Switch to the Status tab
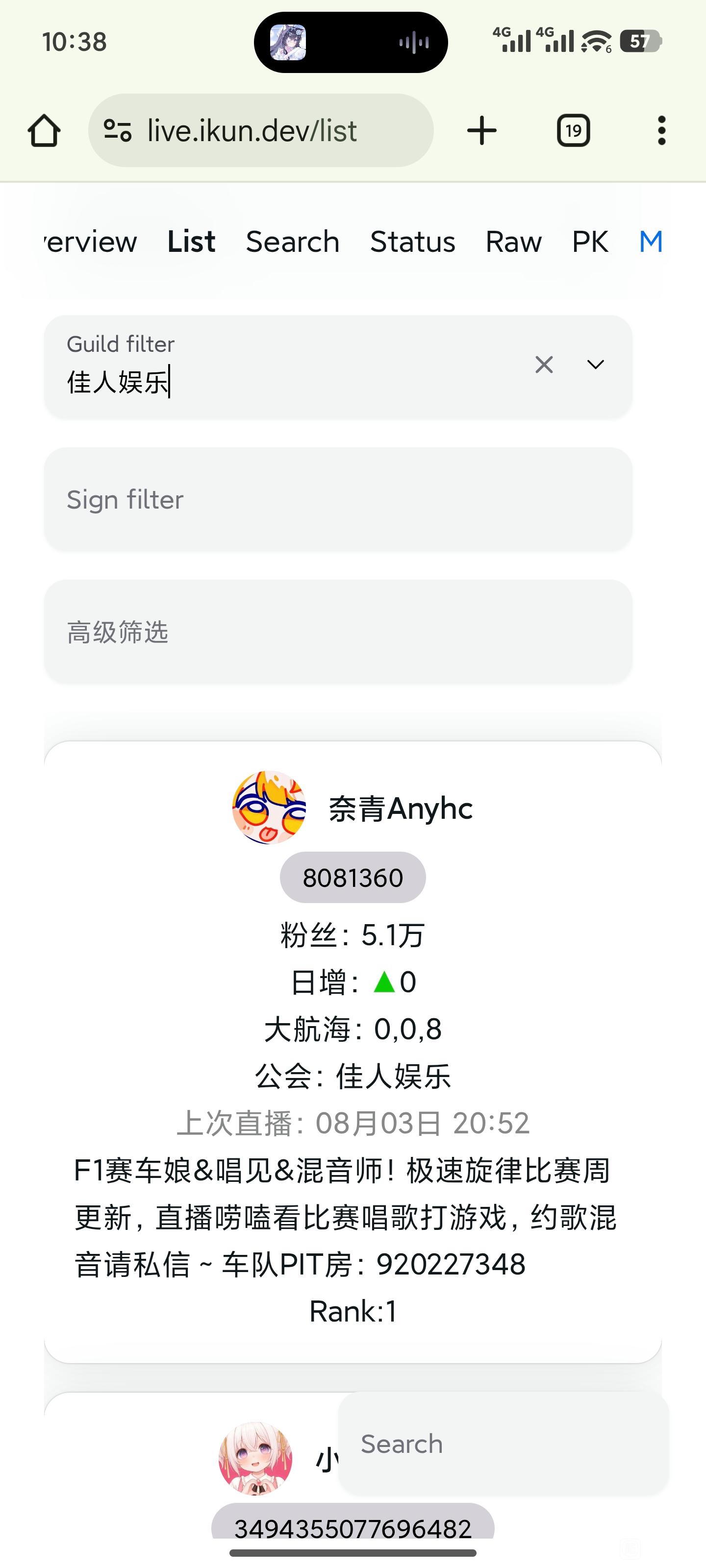Viewport: 706px width, 1568px height. [x=412, y=242]
